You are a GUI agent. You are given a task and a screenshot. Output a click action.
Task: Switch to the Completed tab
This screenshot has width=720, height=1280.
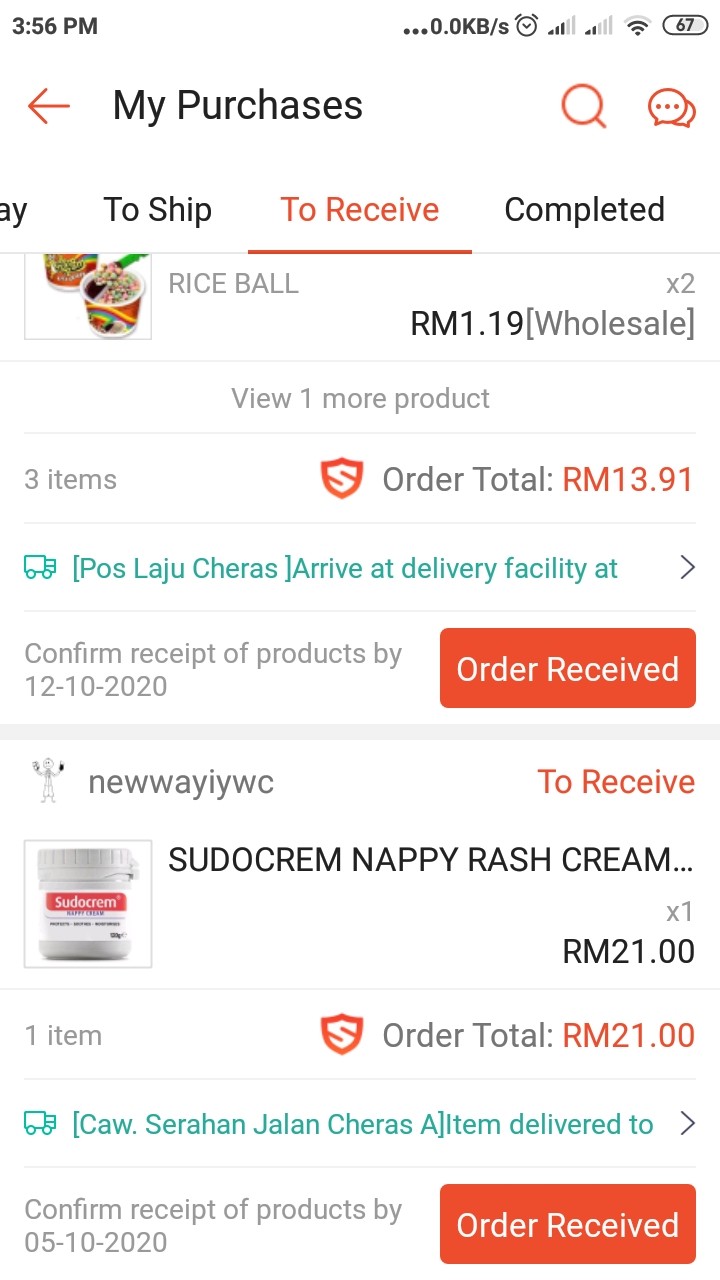pos(584,210)
